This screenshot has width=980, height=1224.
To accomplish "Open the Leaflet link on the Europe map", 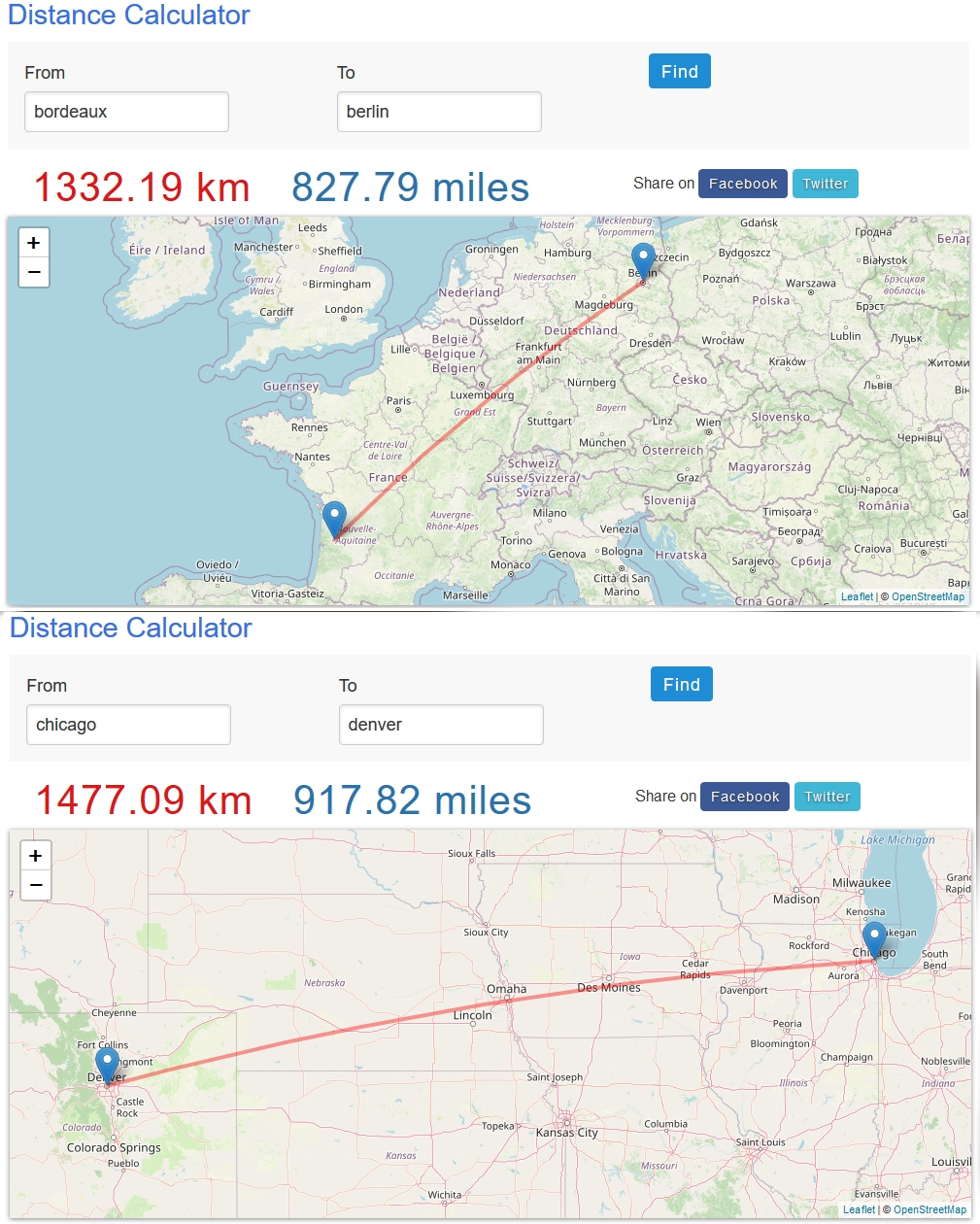I will pyautogui.click(x=857, y=596).
